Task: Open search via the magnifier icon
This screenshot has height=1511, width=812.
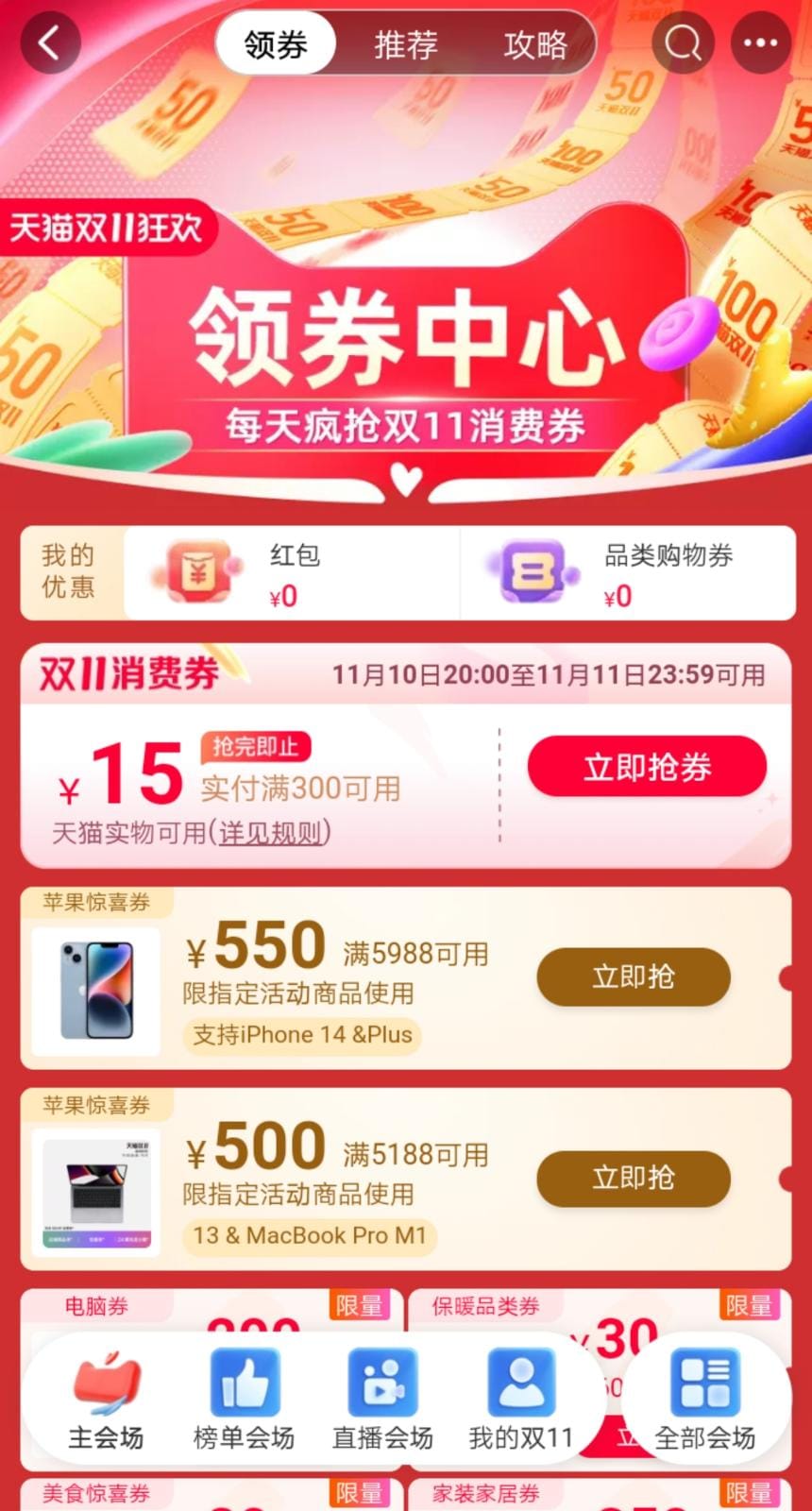Action: click(683, 43)
